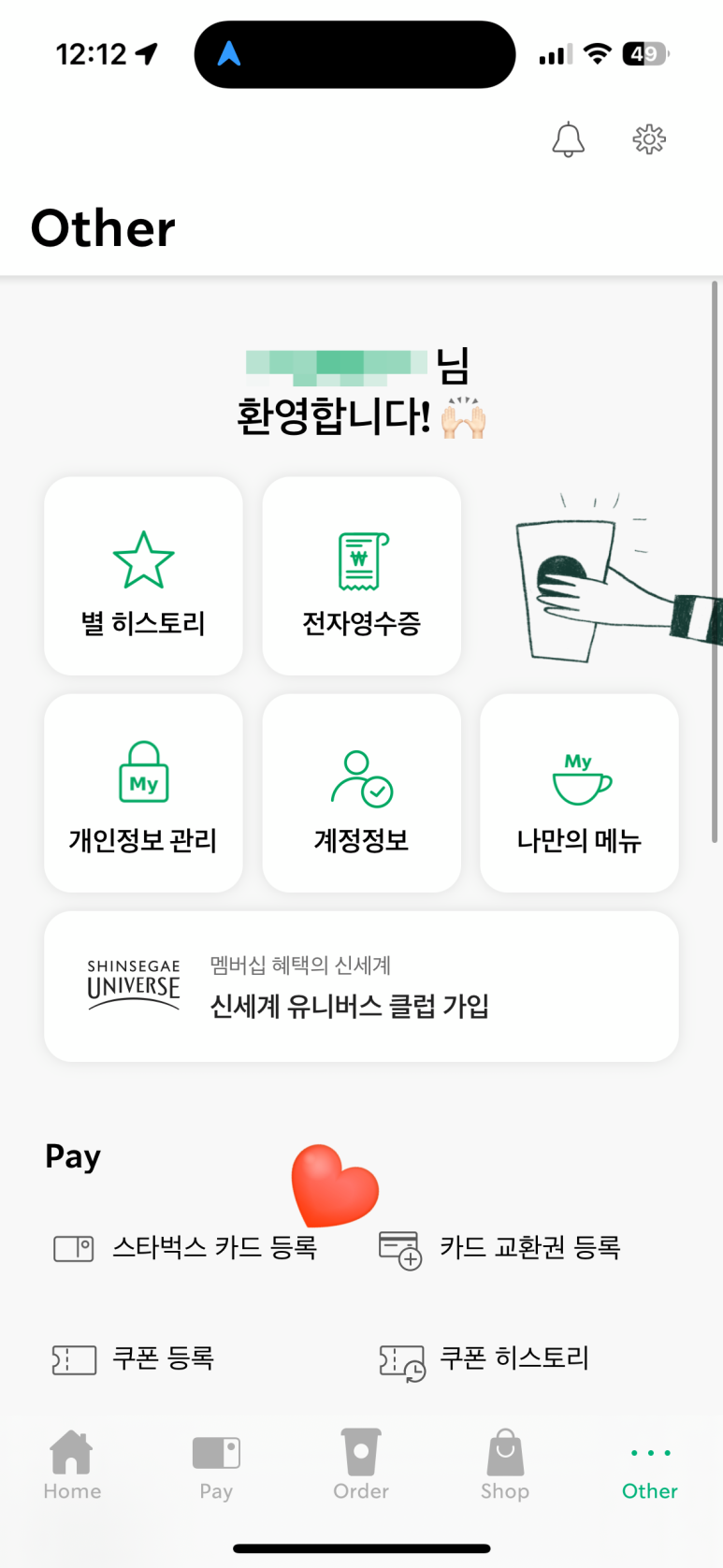This screenshot has height=1568, width=723.
Task: Open the notifications bell
Action: tap(568, 140)
